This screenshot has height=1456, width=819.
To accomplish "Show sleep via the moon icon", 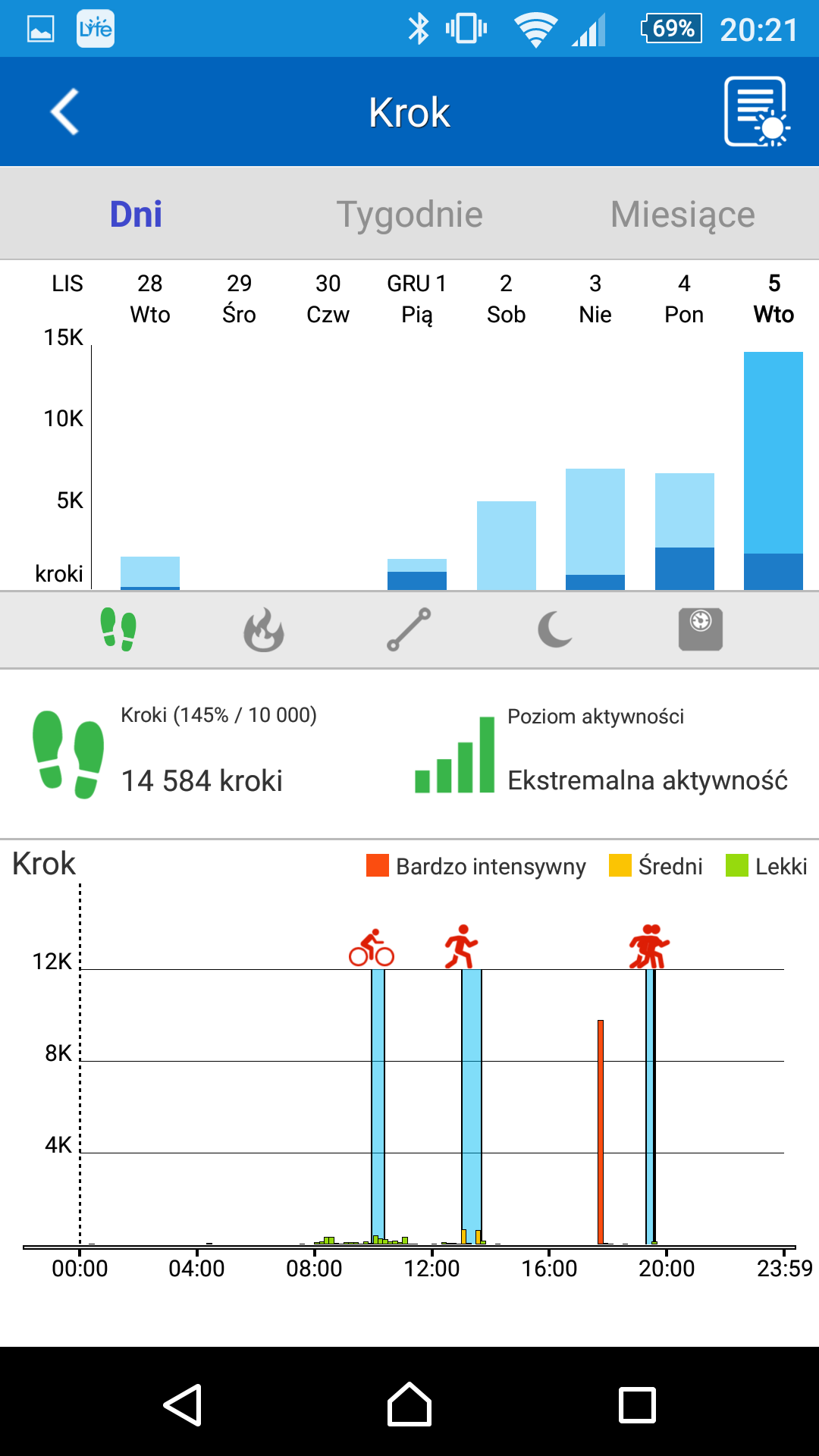I will (555, 629).
